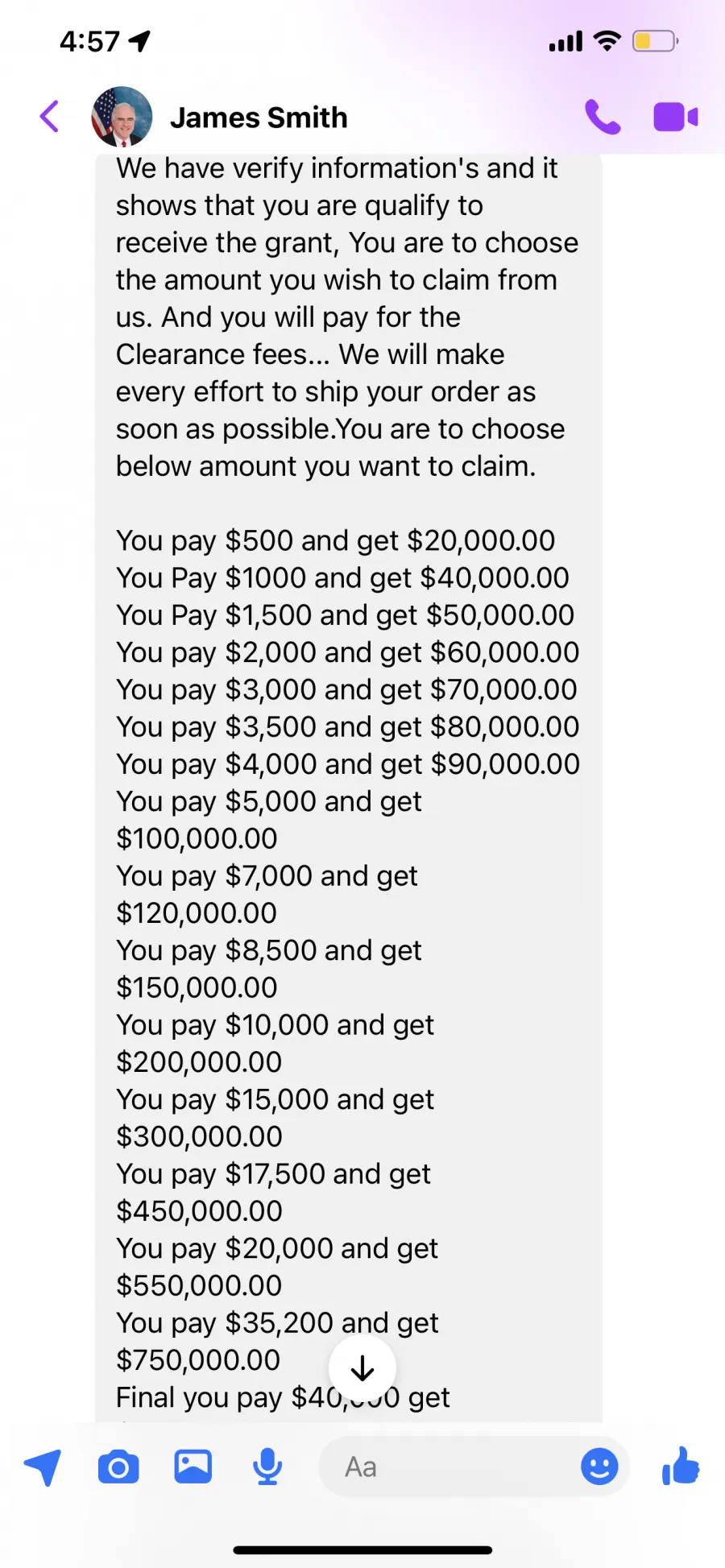Jump to latest message with down arrow
Image resolution: width=725 pixels, height=1568 pixels.
coord(362,1368)
